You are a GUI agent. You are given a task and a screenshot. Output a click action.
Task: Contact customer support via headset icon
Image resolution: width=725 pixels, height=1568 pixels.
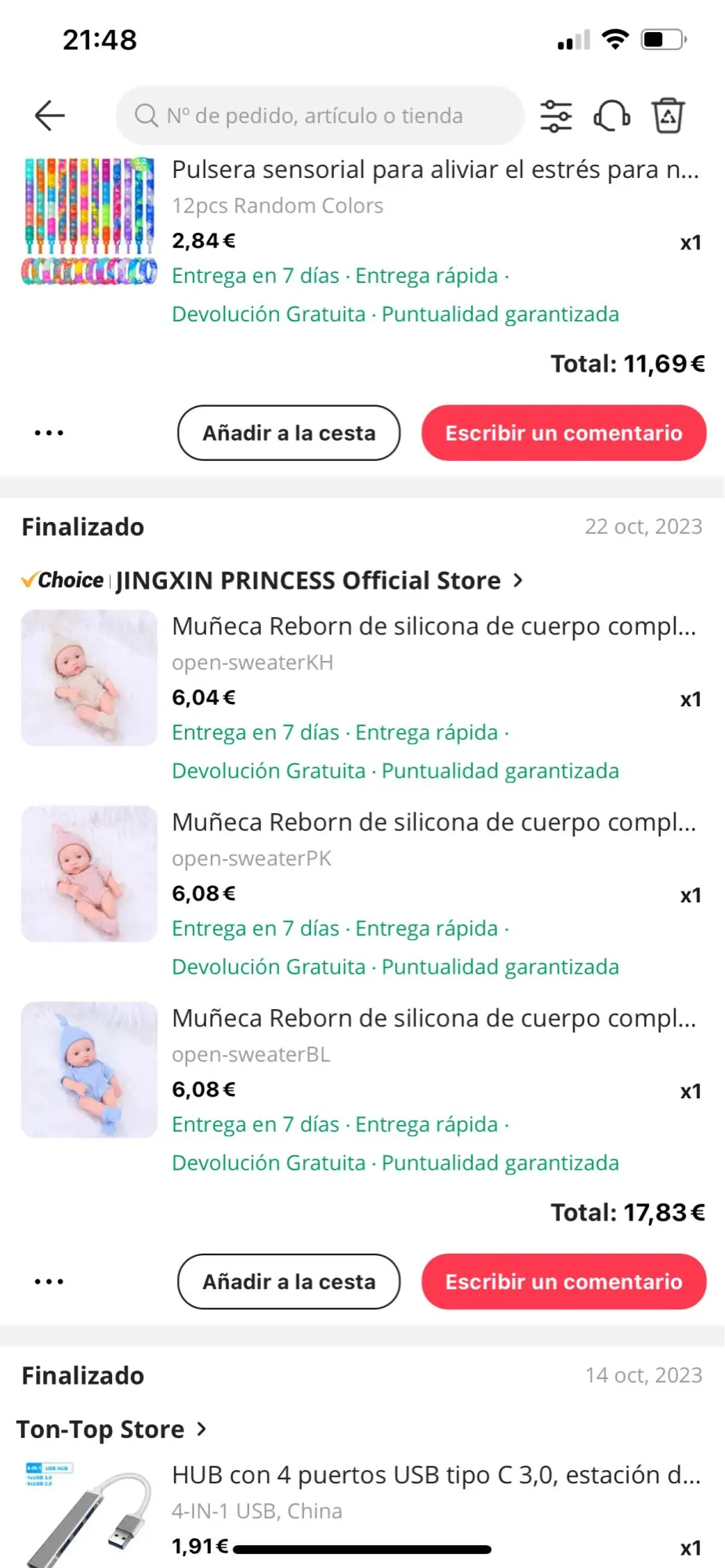click(612, 116)
